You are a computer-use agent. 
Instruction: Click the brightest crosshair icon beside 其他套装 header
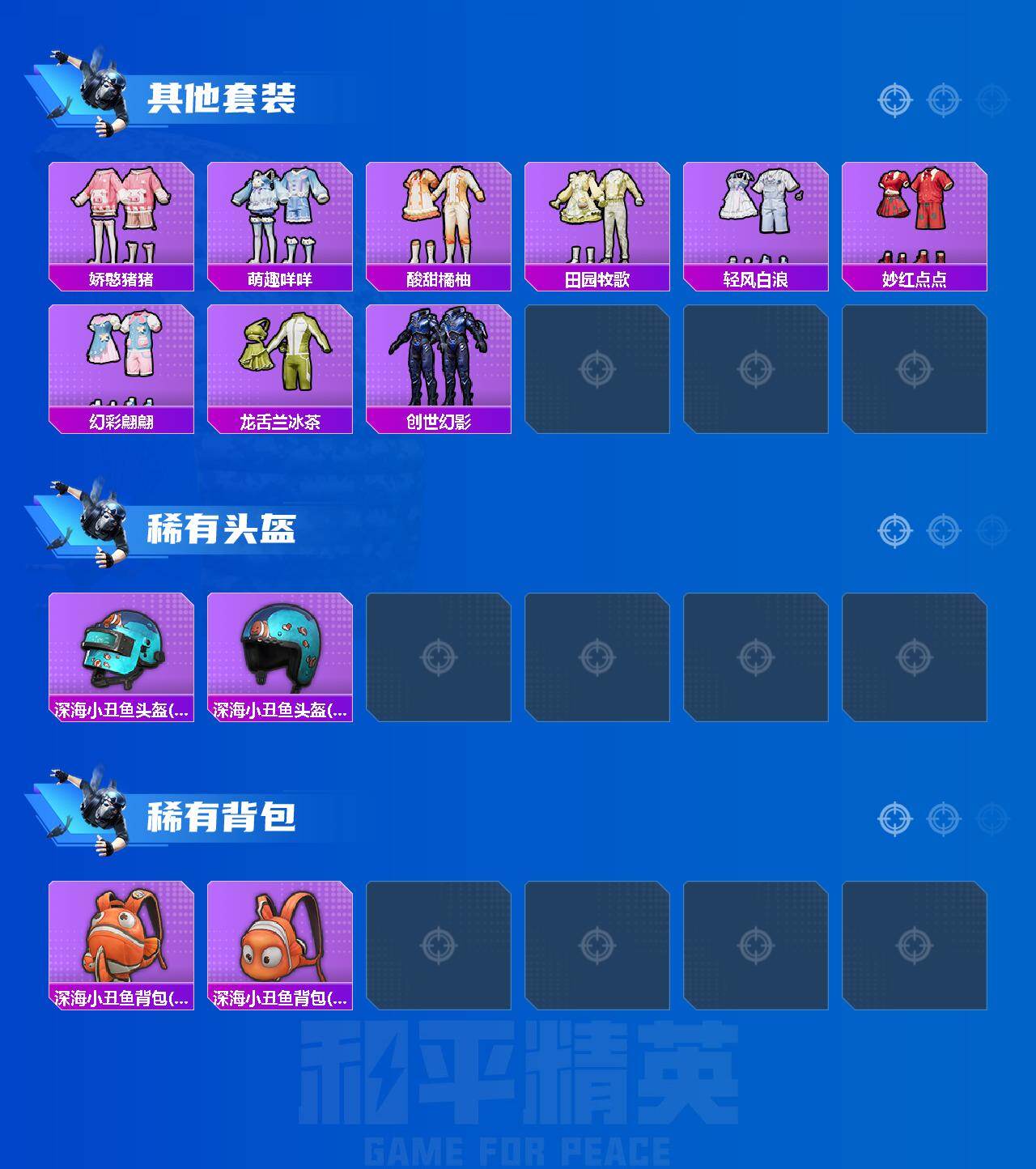click(x=894, y=99)
